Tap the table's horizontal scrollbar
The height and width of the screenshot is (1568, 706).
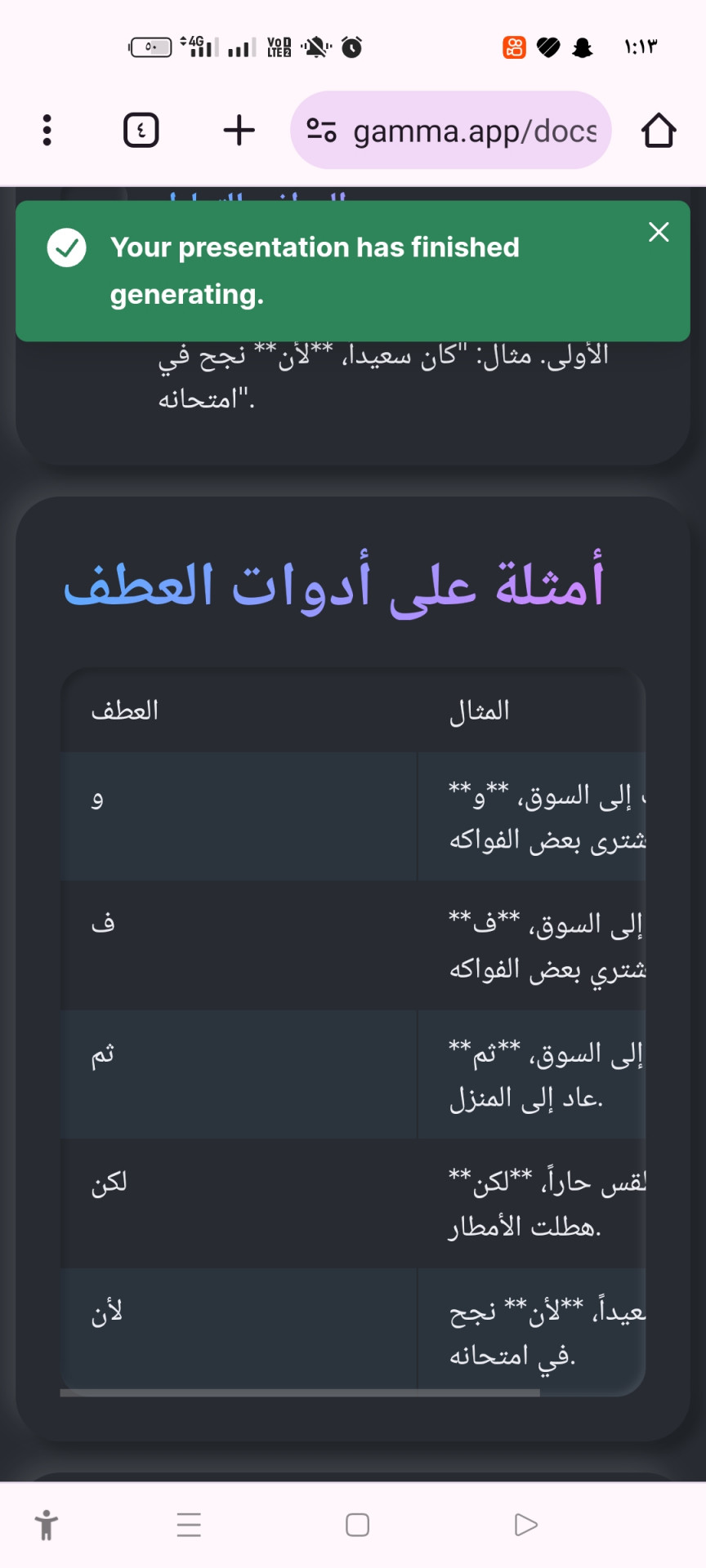[x=300, y=1392]
